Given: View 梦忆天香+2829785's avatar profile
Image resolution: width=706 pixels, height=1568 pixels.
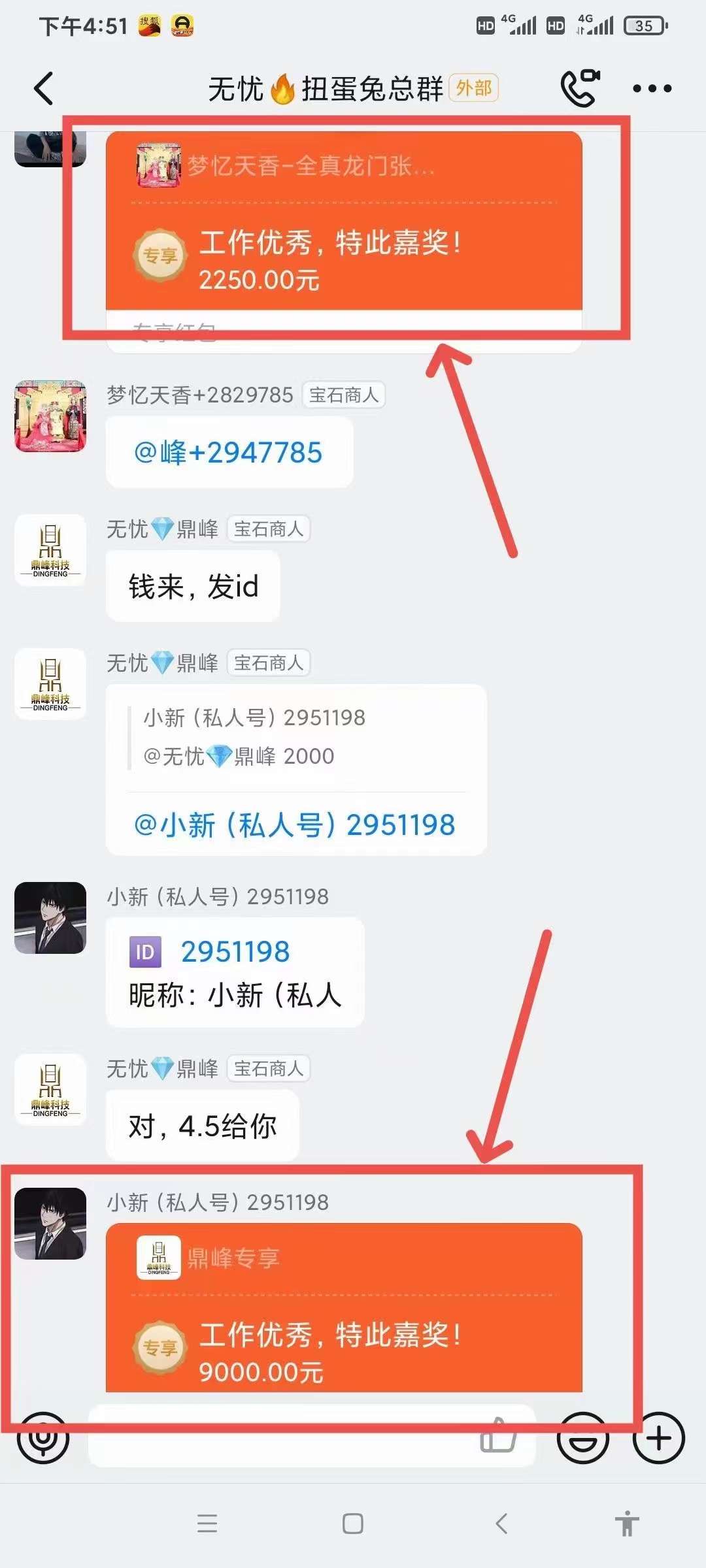Looking at the screenshot, I should 50,416.
